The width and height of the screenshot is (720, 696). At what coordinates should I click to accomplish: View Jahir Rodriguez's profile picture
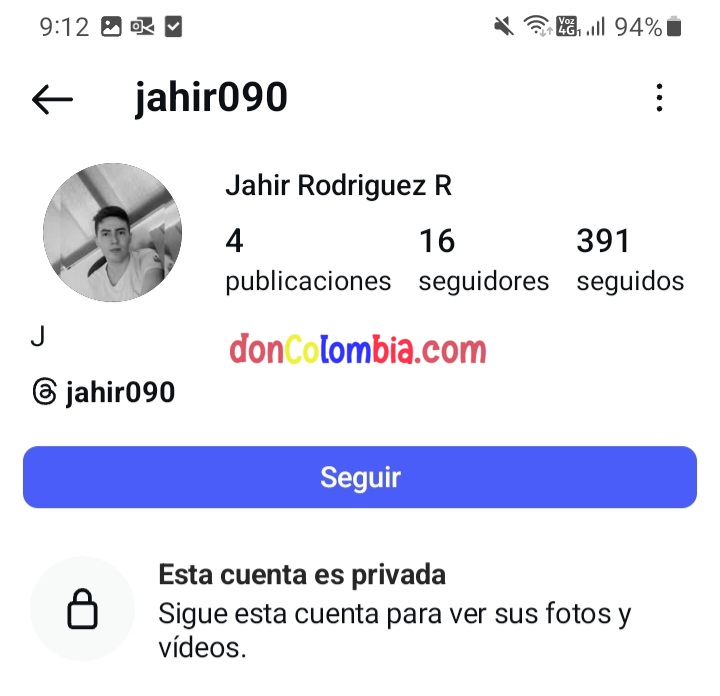(112, 233)
